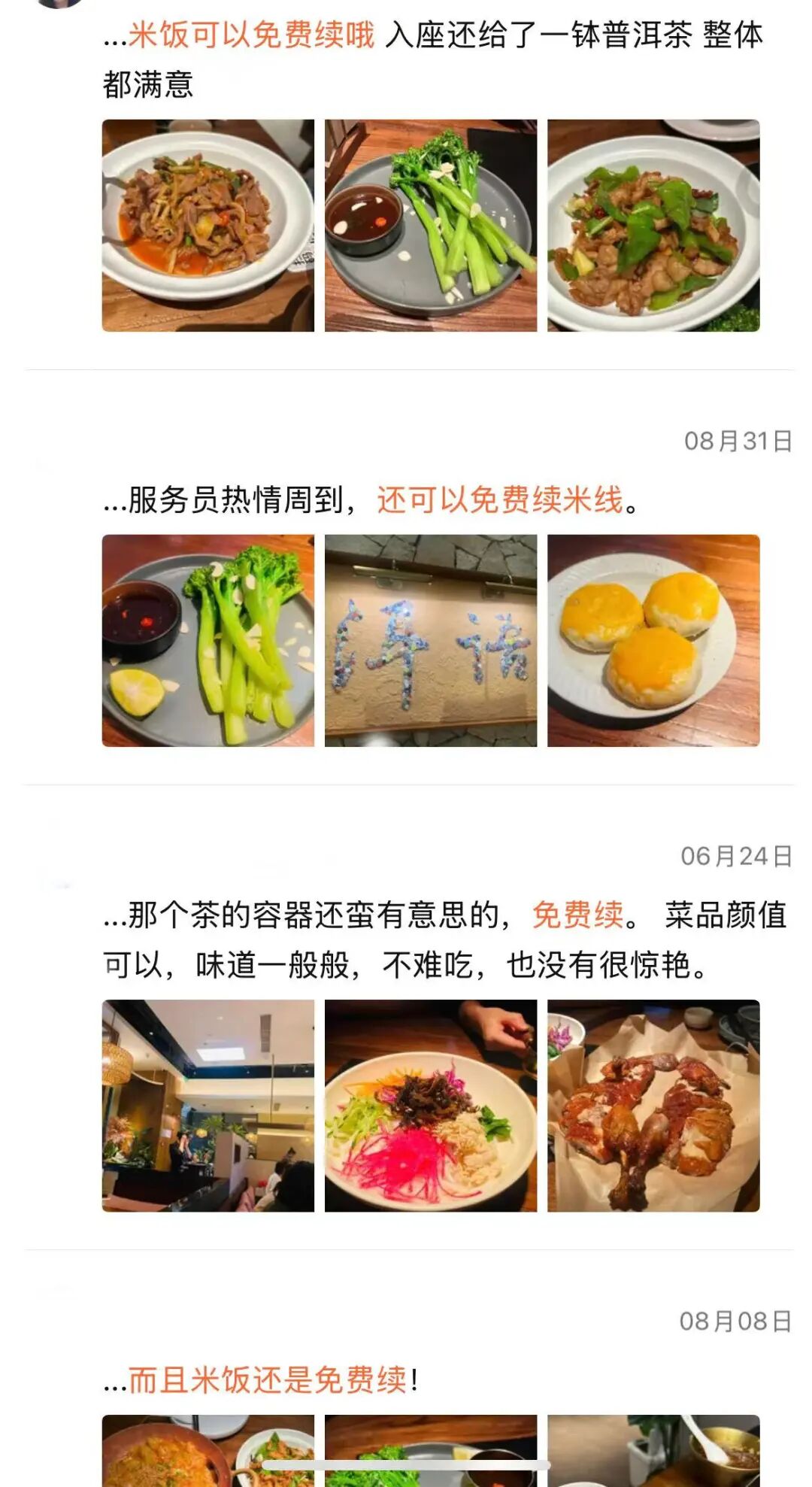View the restaurant interior photo from 06月24日
This screenshot has width=812, height=1487.
[x=208, y=1105]
